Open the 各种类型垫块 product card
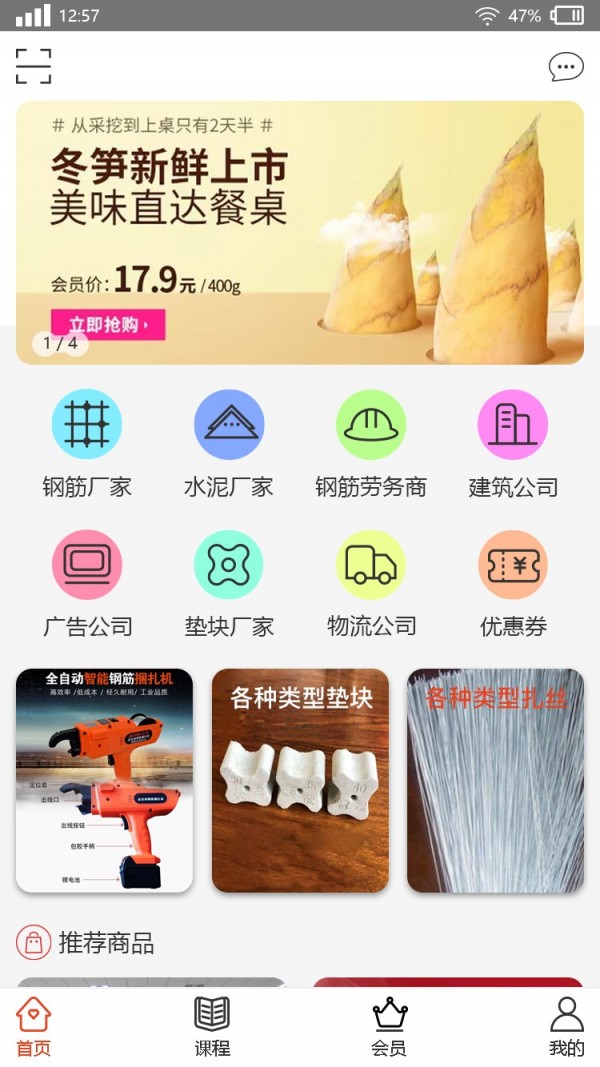 (x=301, y=781)
